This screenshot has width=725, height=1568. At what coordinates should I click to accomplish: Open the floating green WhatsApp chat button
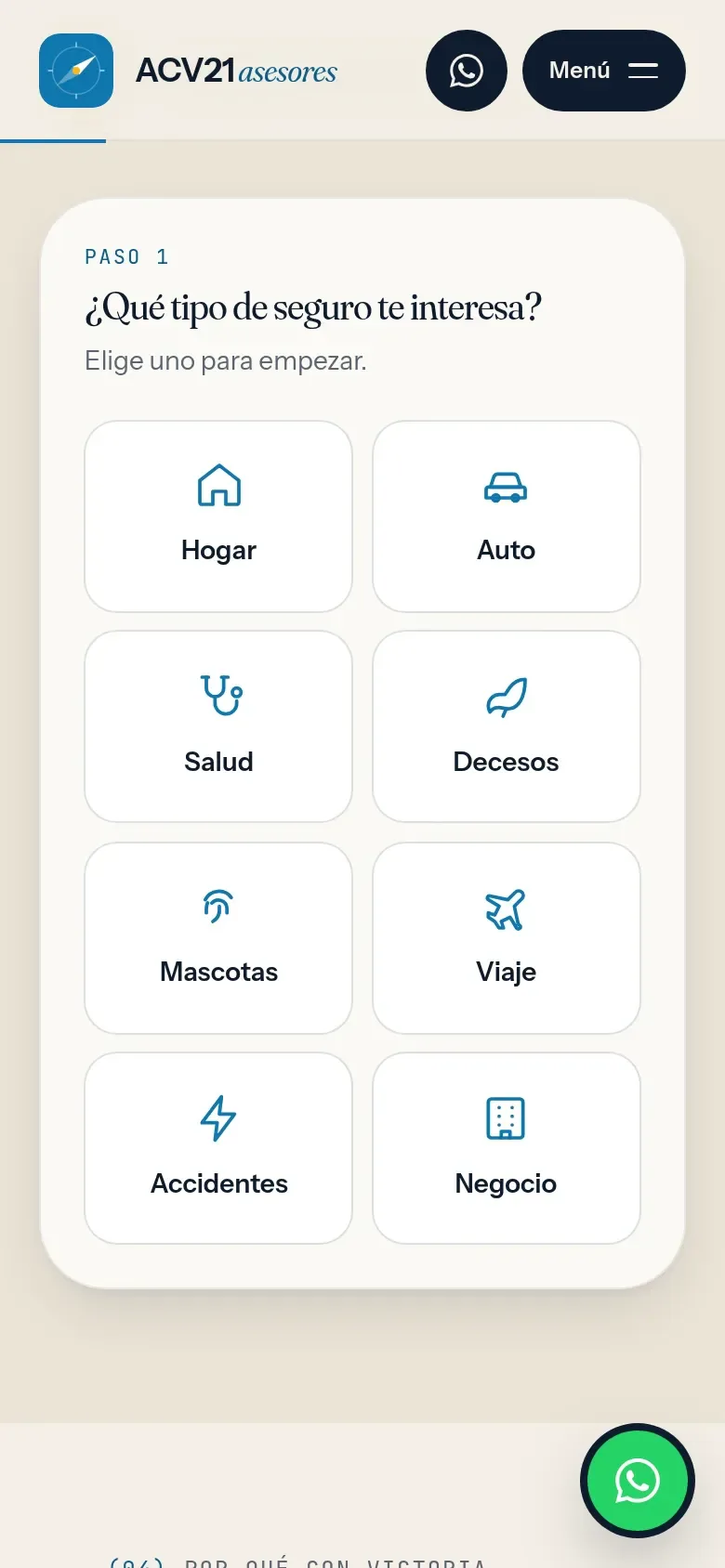[638, 1481]
